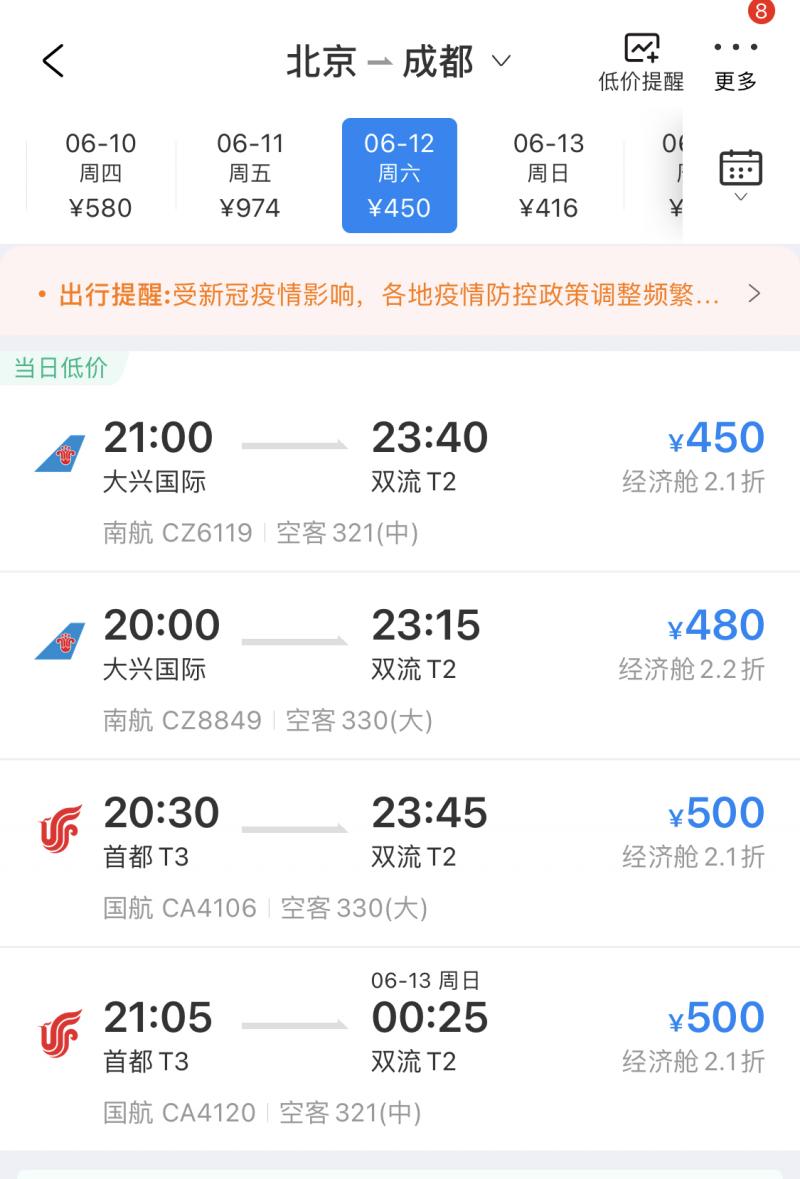Viewport: 800px width, 1179px height.
Task: Tap the back arrow to return
Action: (50, 61)
